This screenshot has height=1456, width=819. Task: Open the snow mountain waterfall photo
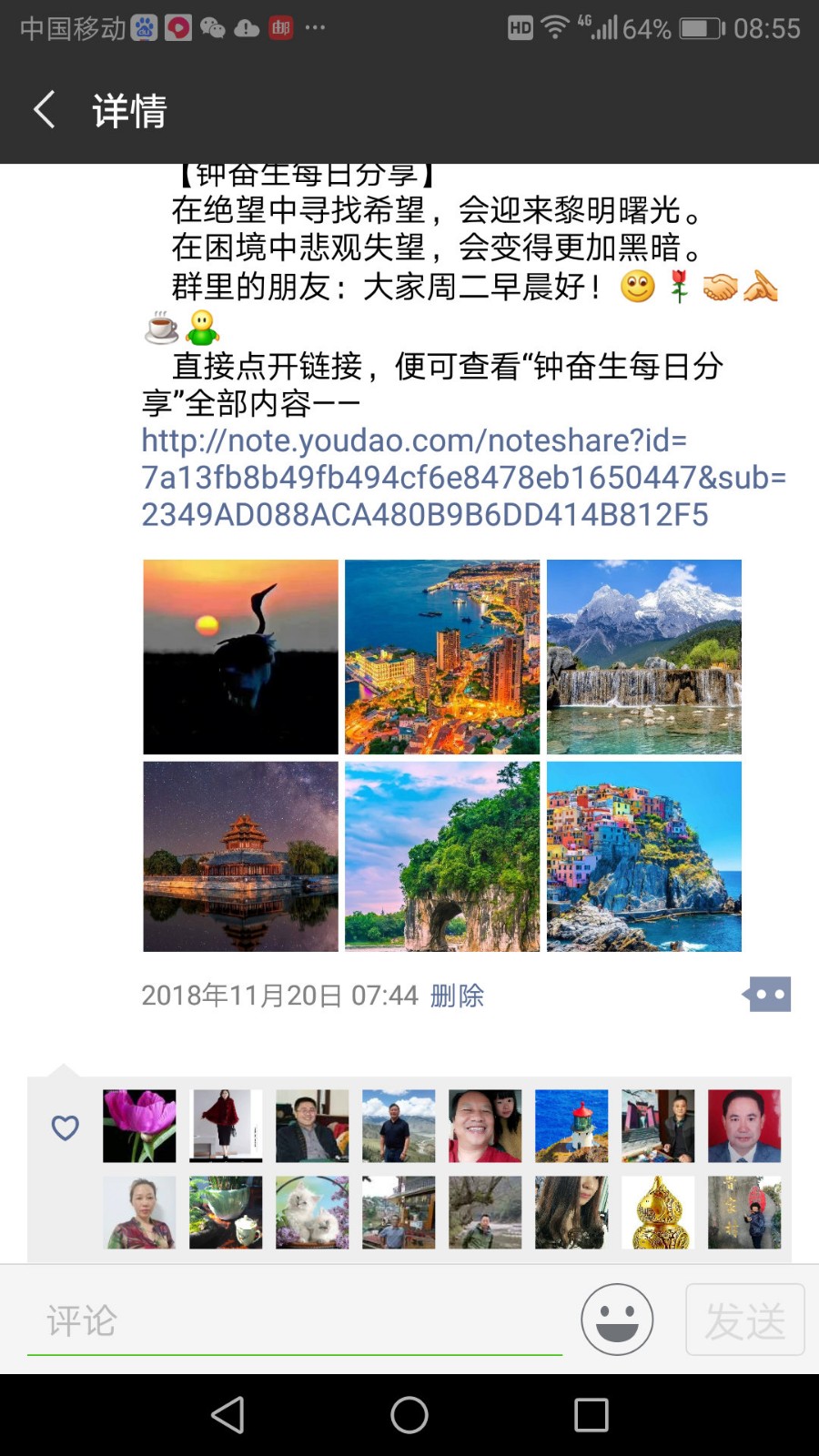tap(644, 656)
